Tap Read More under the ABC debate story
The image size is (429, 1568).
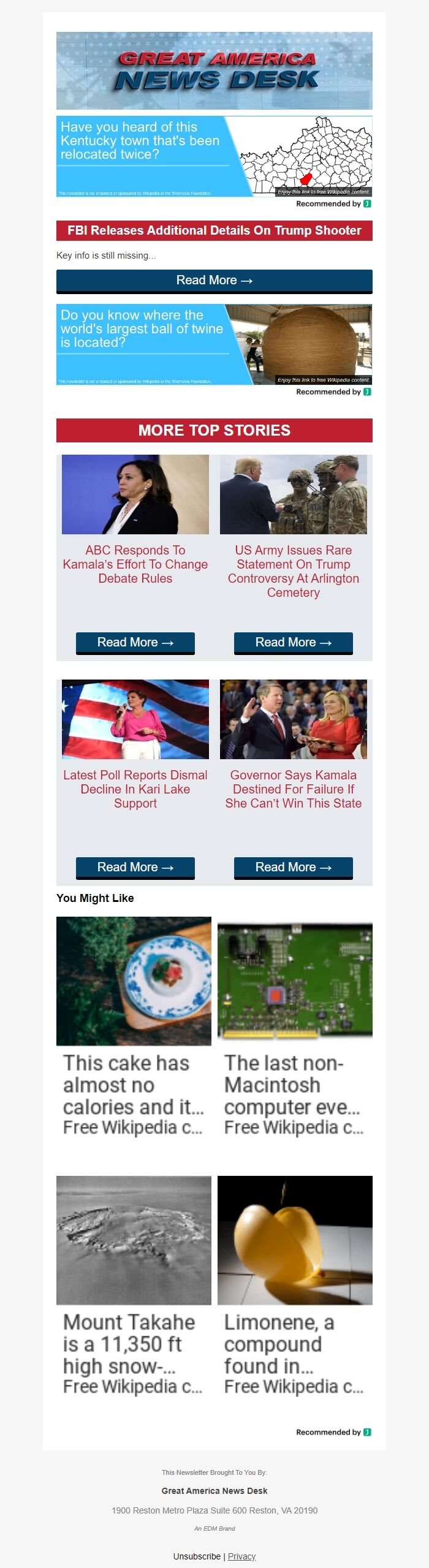[x=135, y=643]
